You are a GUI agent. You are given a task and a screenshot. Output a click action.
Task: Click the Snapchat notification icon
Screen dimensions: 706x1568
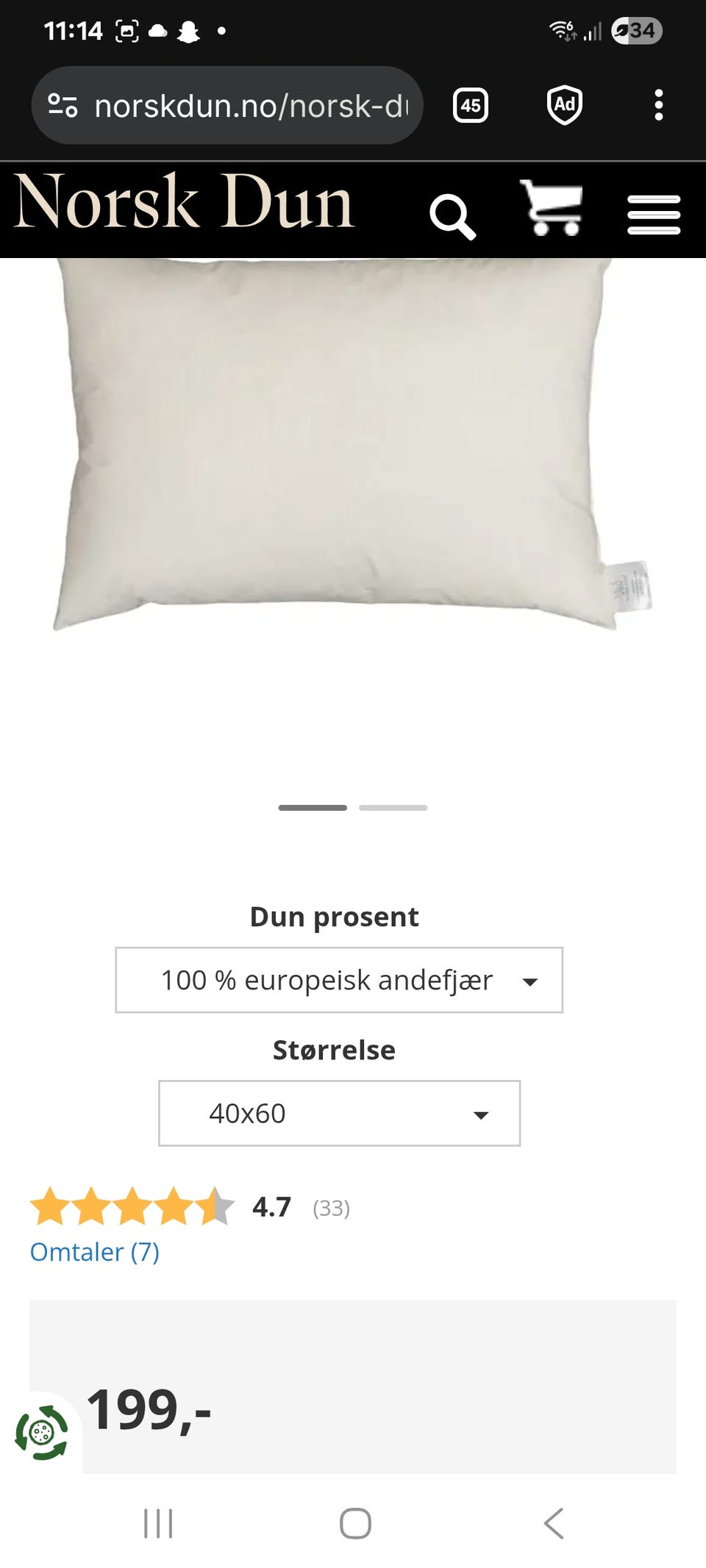pyautogui.click(x=188, y=30)
